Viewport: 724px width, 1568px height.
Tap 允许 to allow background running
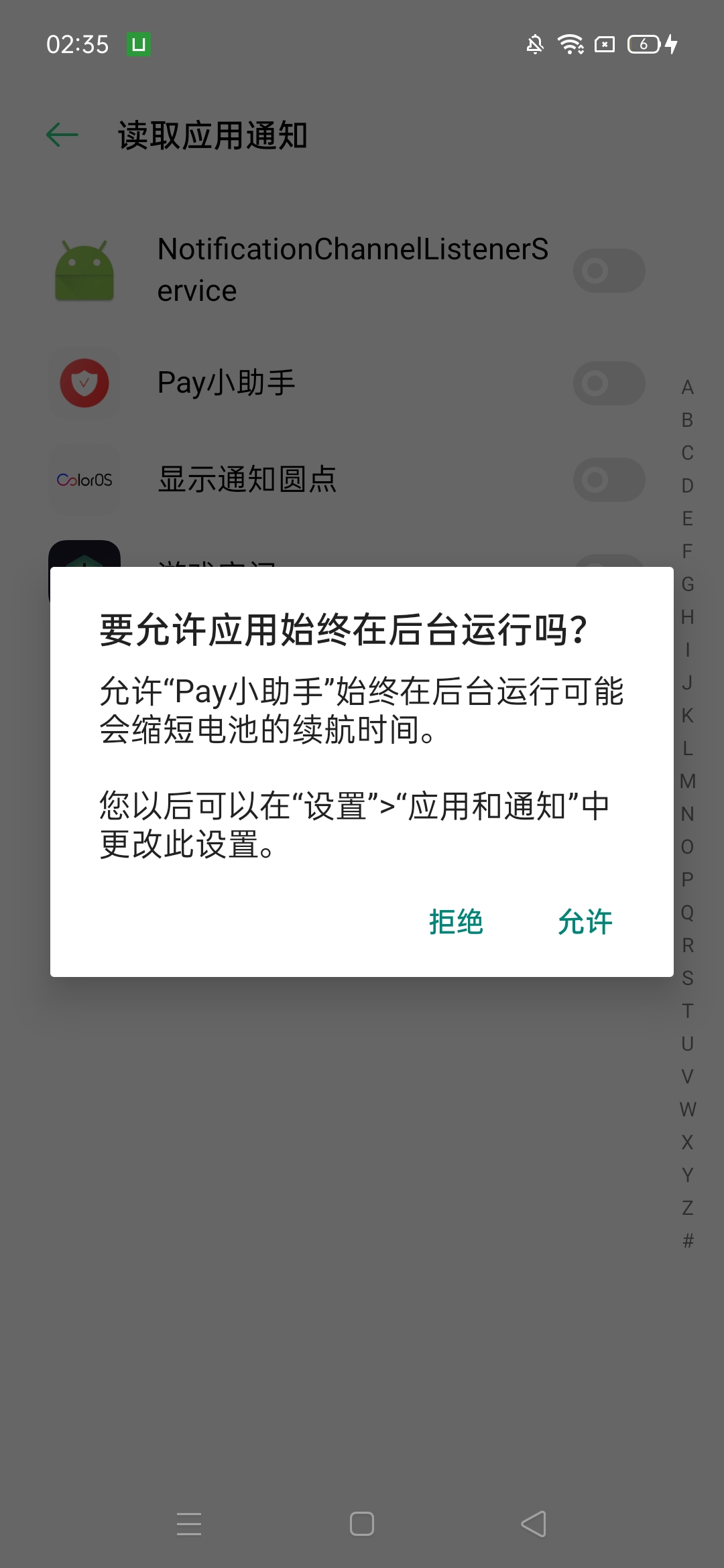pos(585,922)
